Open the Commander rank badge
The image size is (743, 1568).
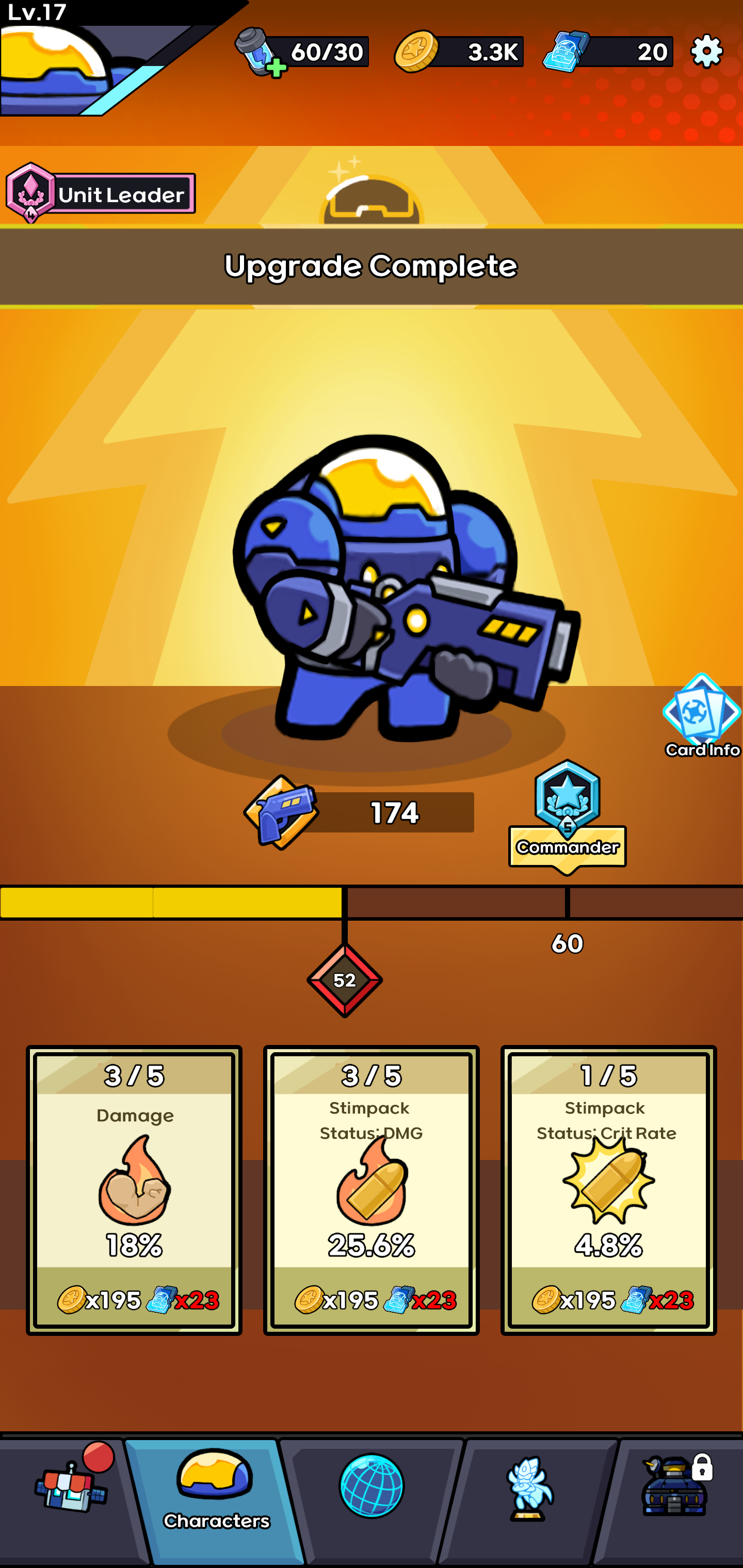567,815
